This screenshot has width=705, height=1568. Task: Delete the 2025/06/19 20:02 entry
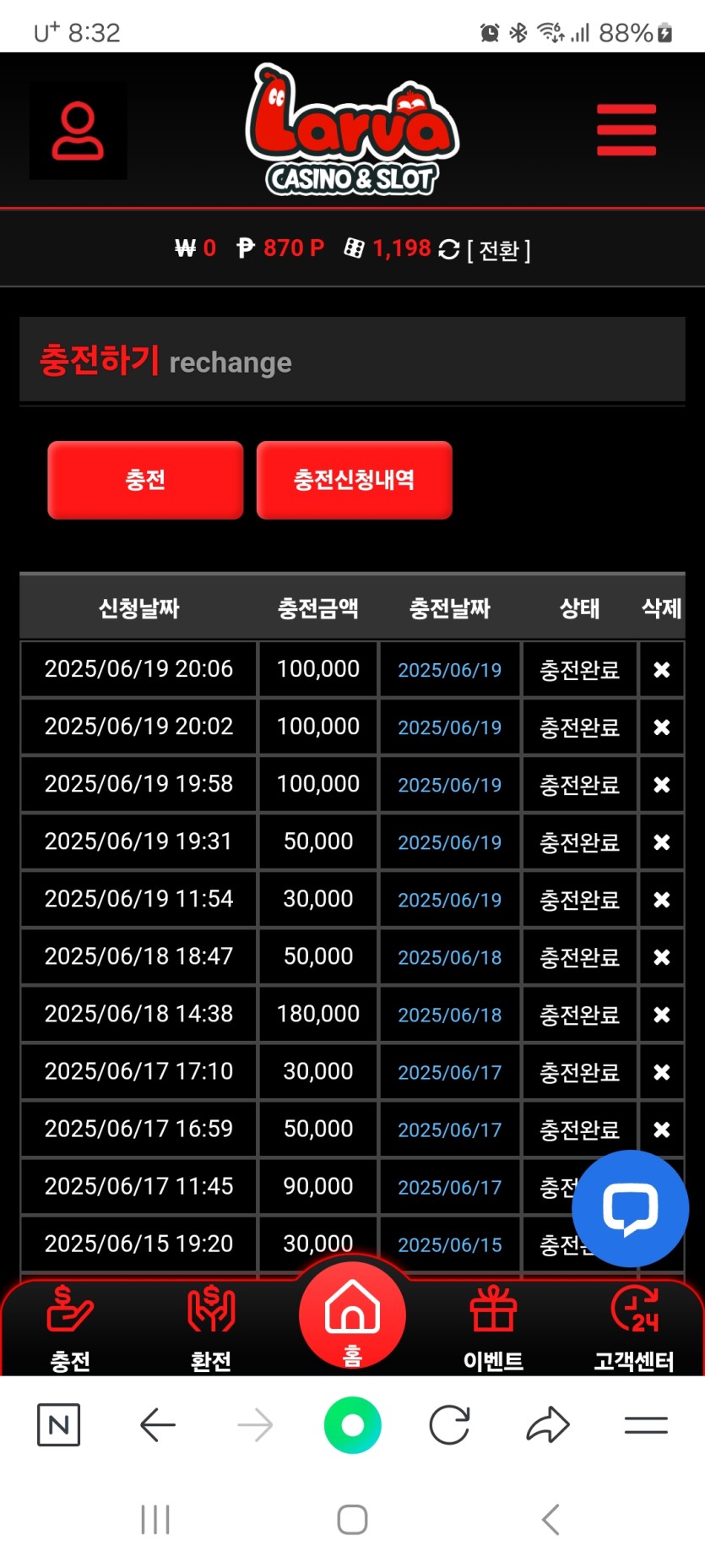[662, 727]
